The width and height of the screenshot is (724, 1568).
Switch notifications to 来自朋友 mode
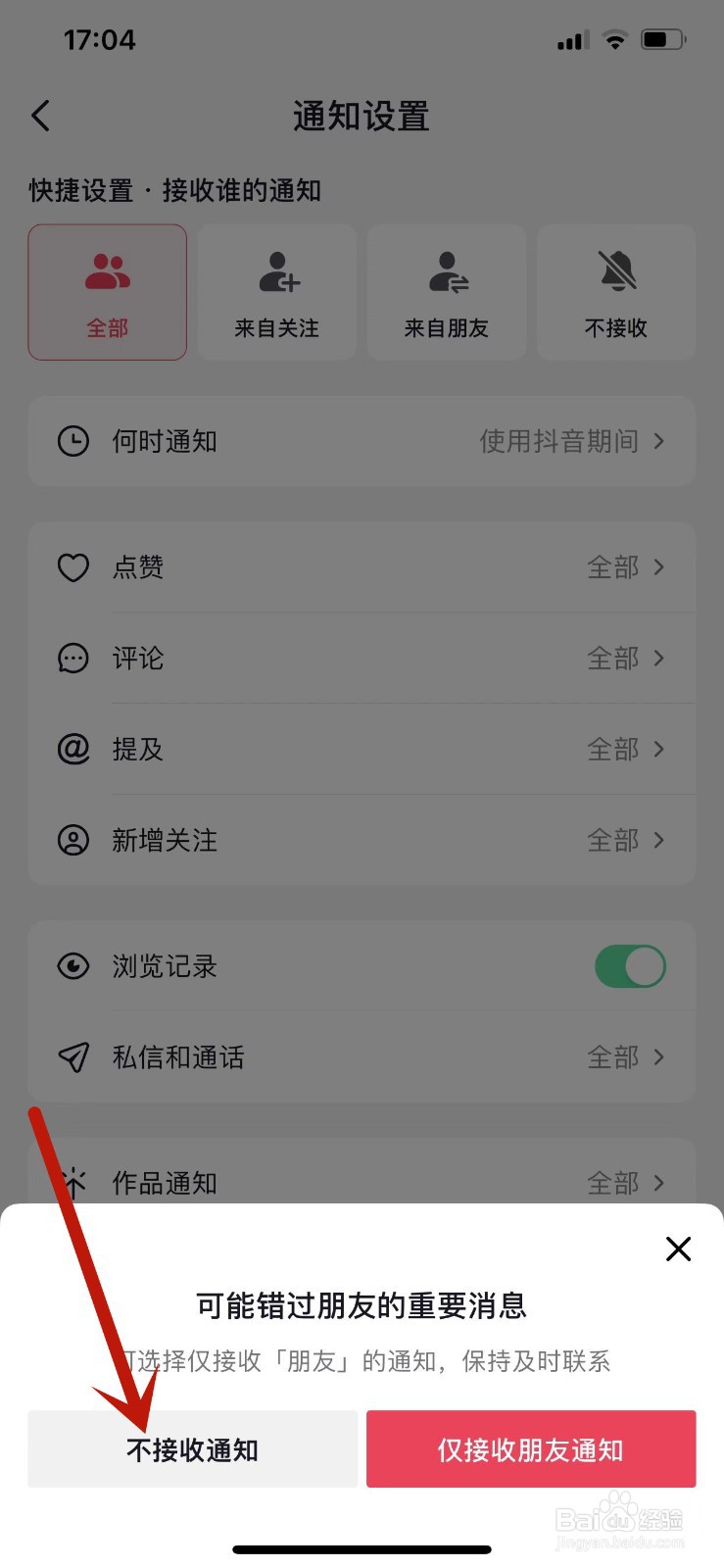pos(446,291)
